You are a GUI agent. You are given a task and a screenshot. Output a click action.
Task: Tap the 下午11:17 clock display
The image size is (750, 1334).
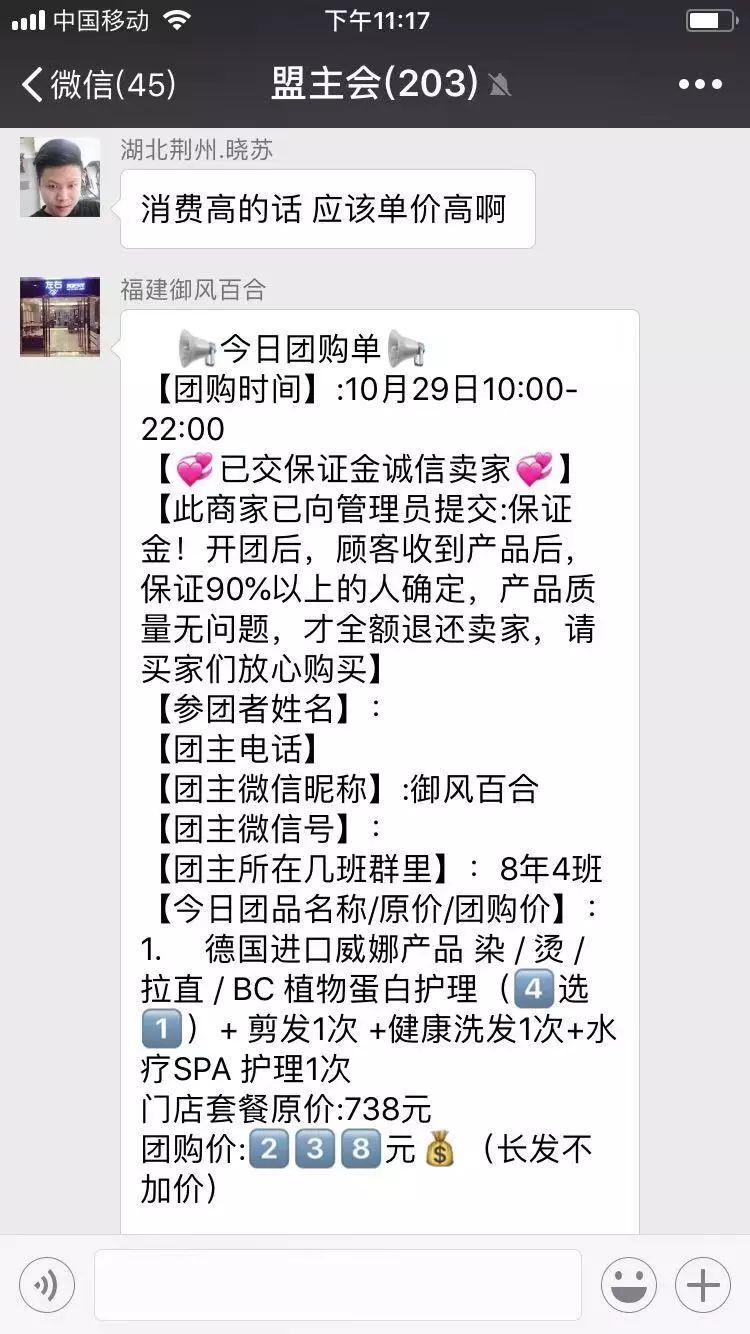pos(375,18)
